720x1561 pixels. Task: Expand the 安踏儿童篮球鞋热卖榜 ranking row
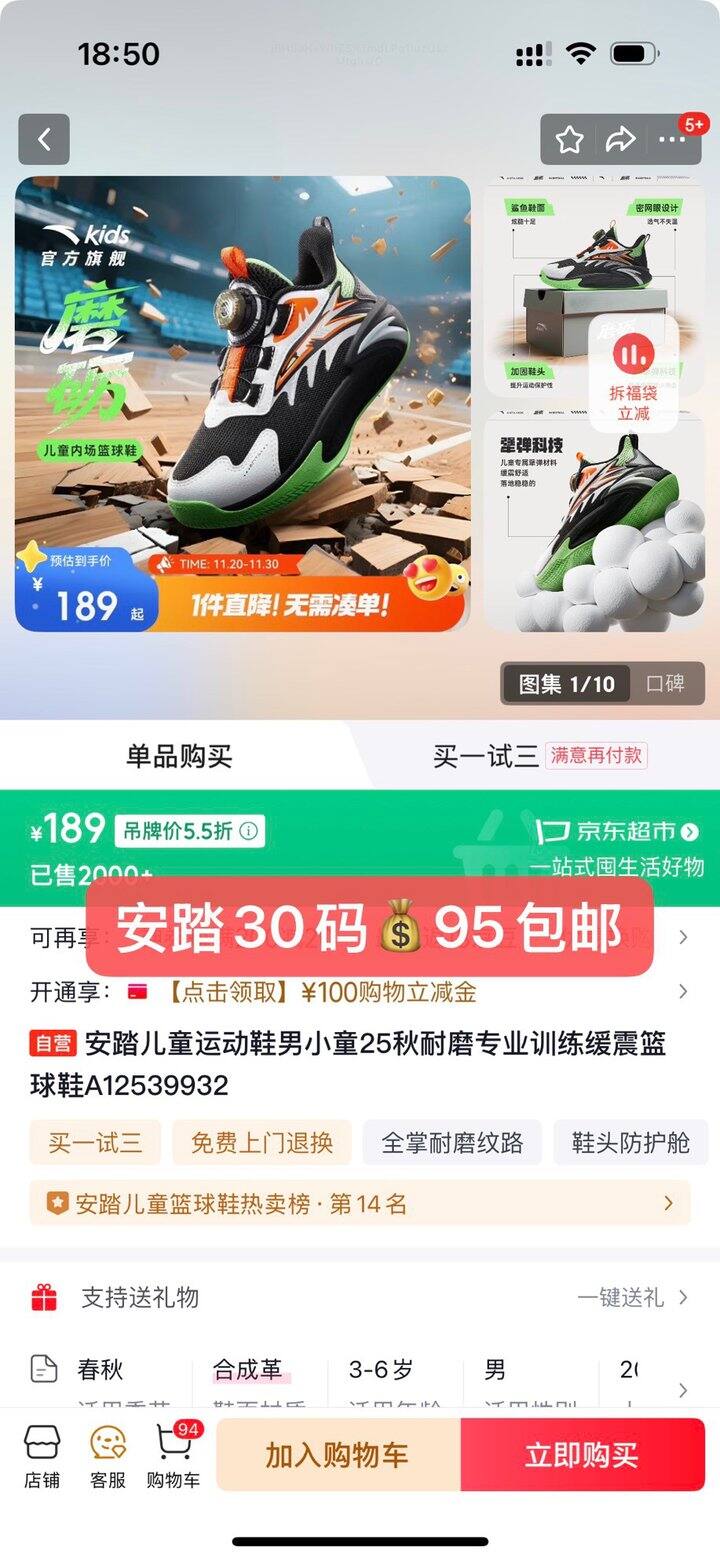360,1203
